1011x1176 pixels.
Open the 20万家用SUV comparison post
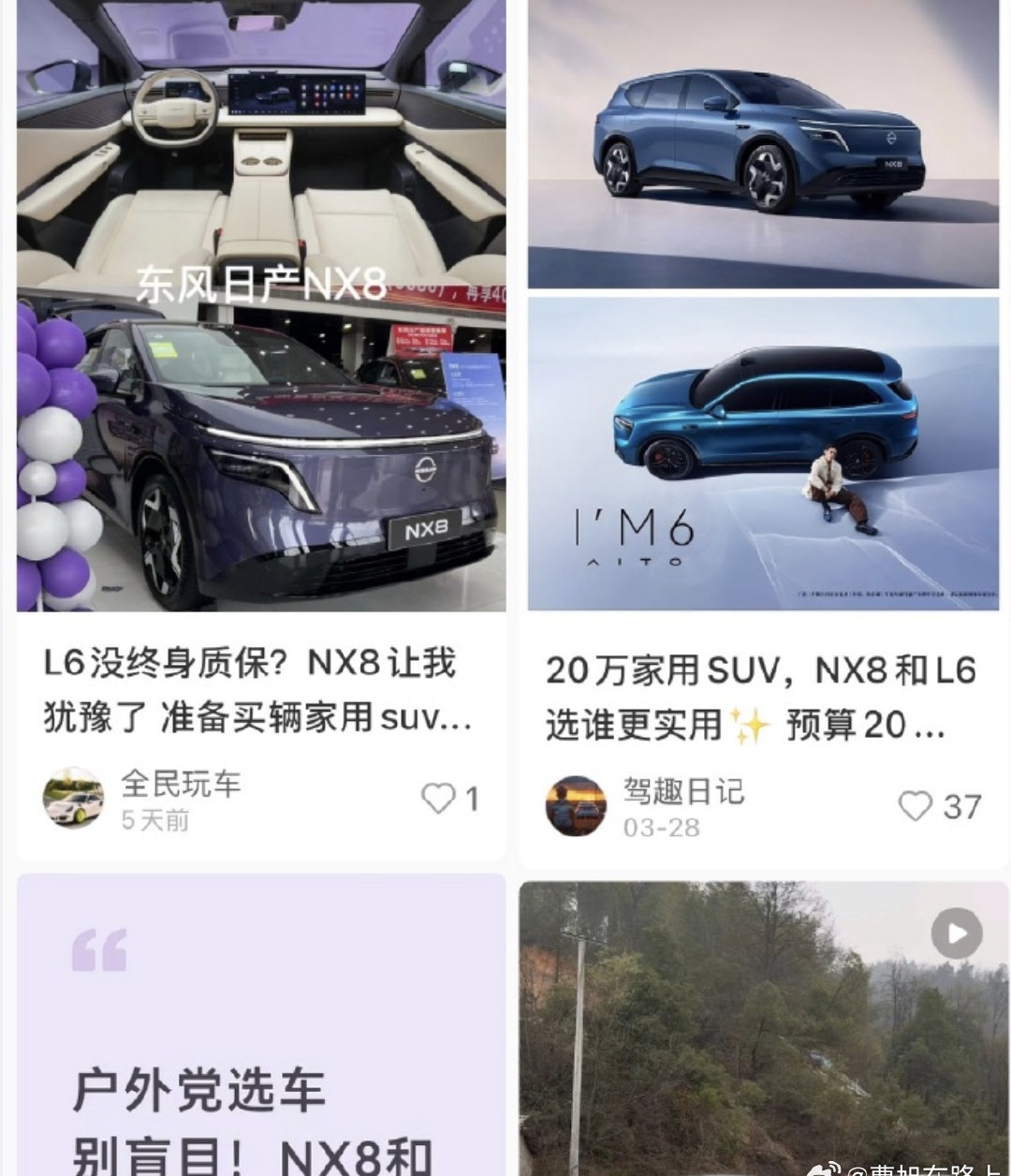[x=760, y=698]
